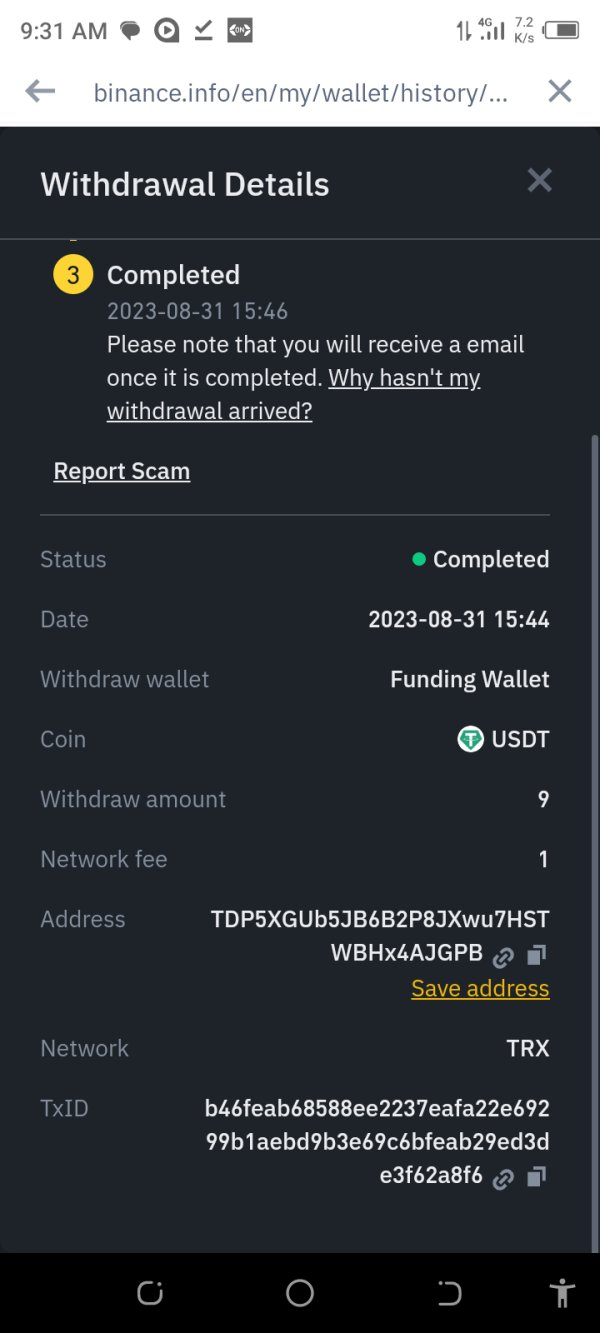Copy the TxID hash
This screenshot has height=1333, width=600.
(x=537, y=1177)
